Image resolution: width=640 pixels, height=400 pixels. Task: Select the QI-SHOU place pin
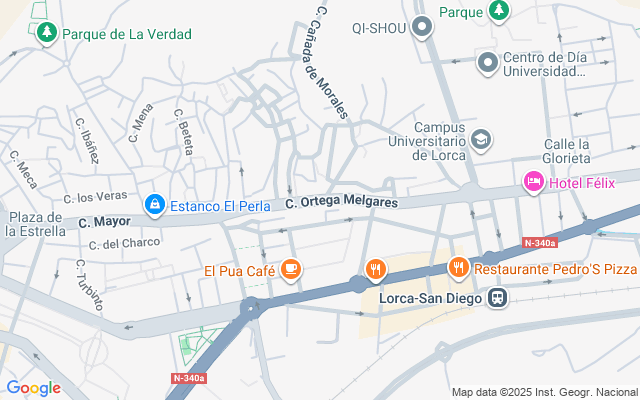click(x=422, y=27)
